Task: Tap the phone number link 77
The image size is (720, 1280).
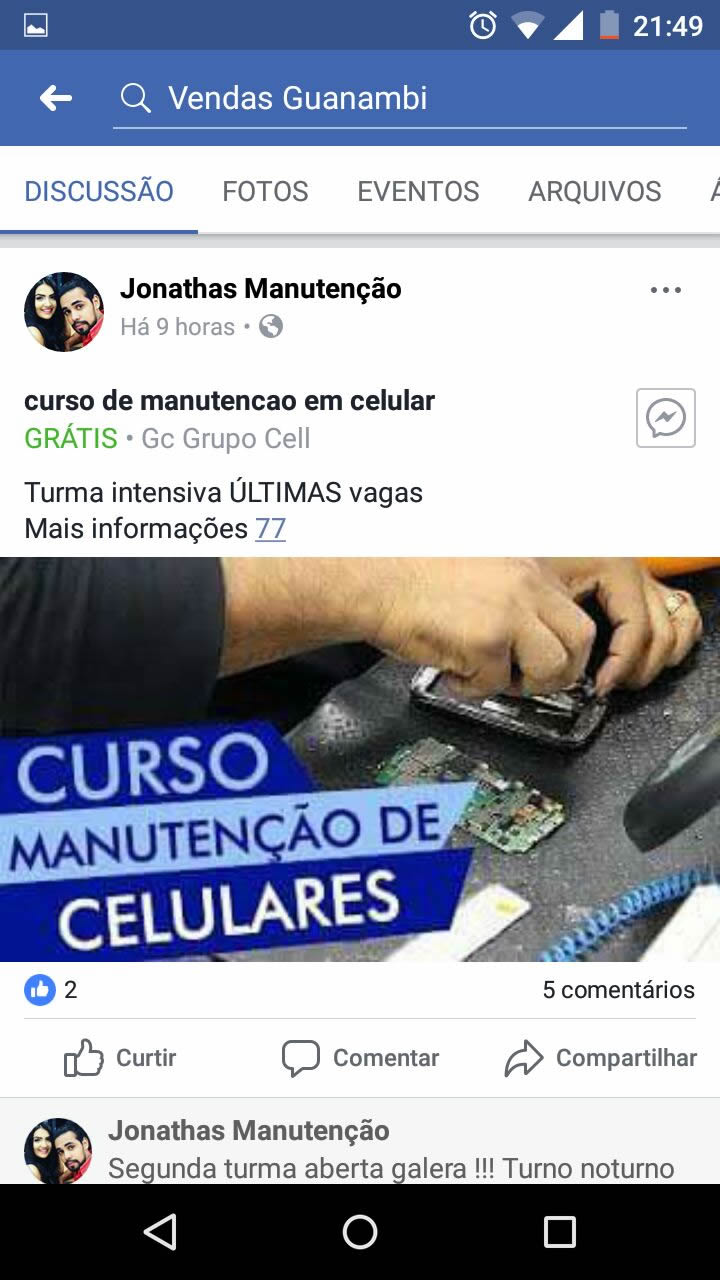Action: pos(270,528)
